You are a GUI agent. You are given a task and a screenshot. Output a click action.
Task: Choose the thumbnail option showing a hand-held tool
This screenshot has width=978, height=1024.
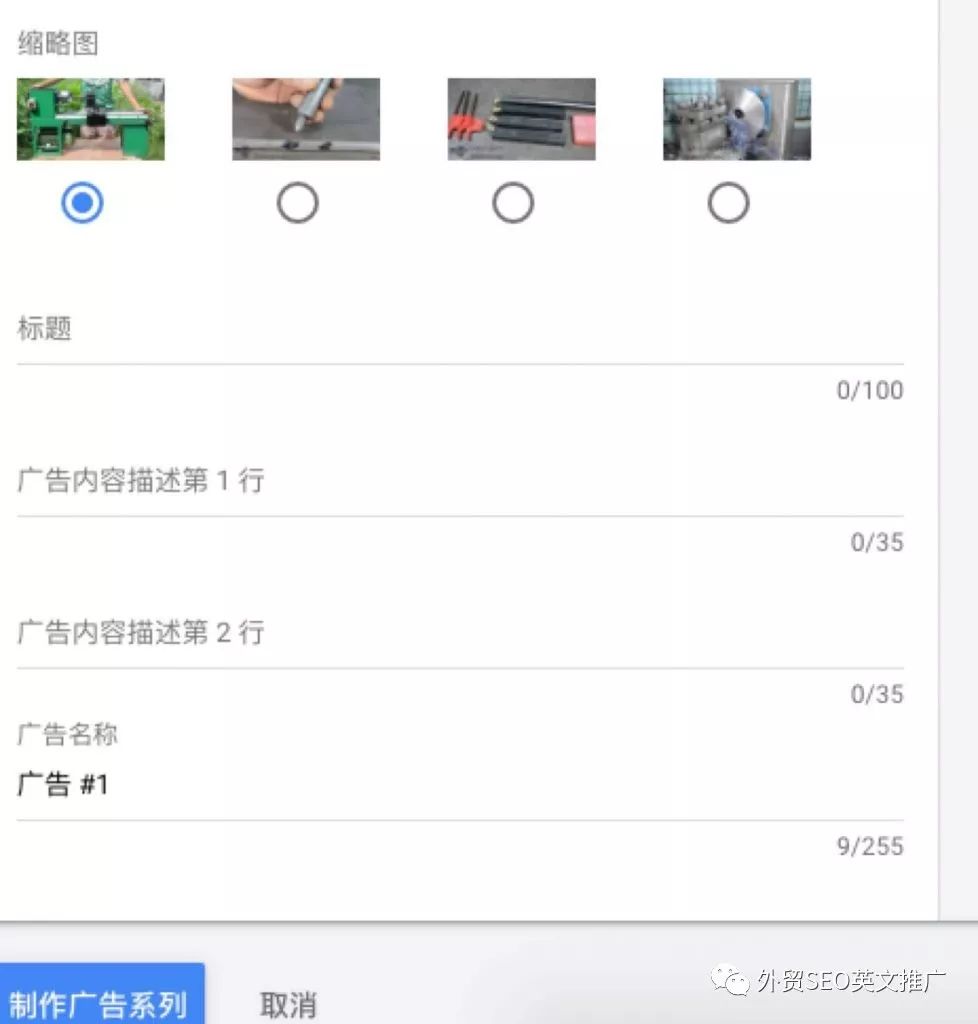[x=297, y=204]
